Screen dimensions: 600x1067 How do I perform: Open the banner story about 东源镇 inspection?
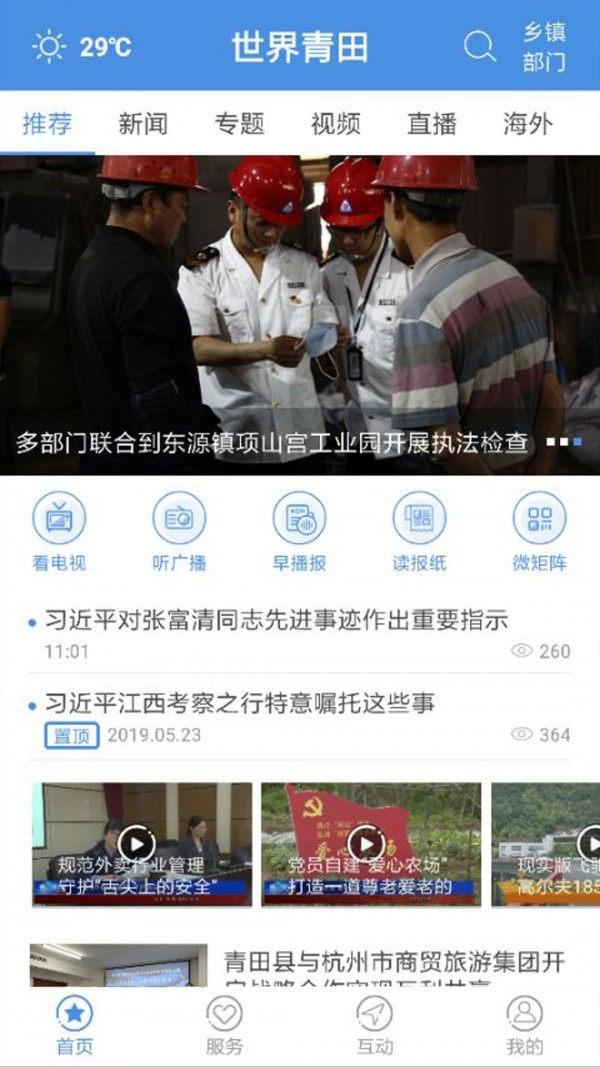pos(300,315)
